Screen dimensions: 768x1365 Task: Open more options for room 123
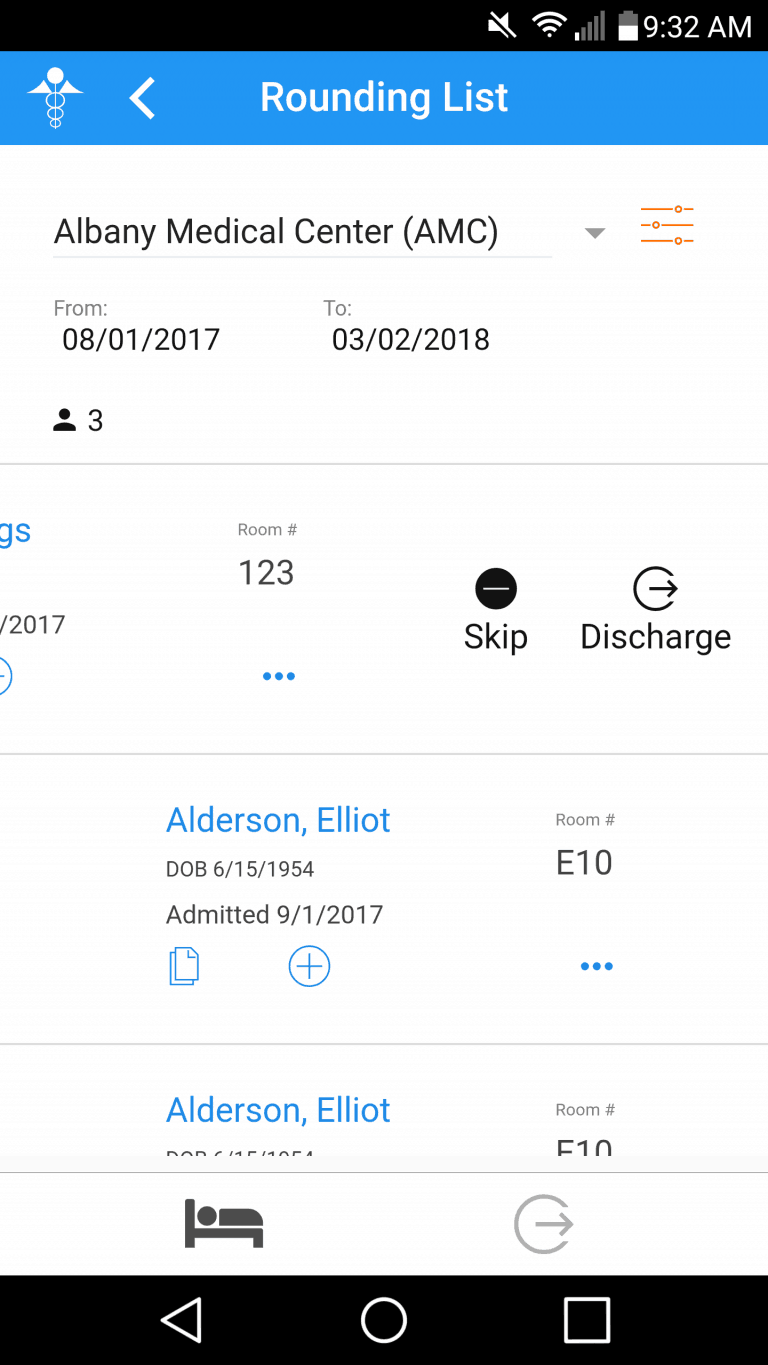[278, 676]
